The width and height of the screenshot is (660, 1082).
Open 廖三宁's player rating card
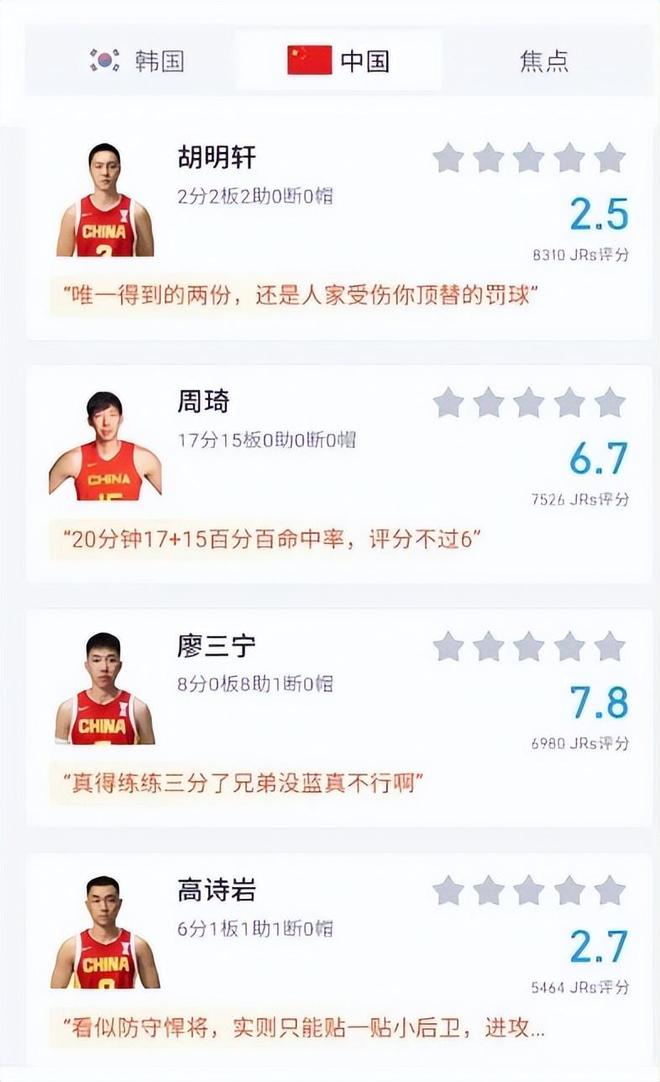217,646
